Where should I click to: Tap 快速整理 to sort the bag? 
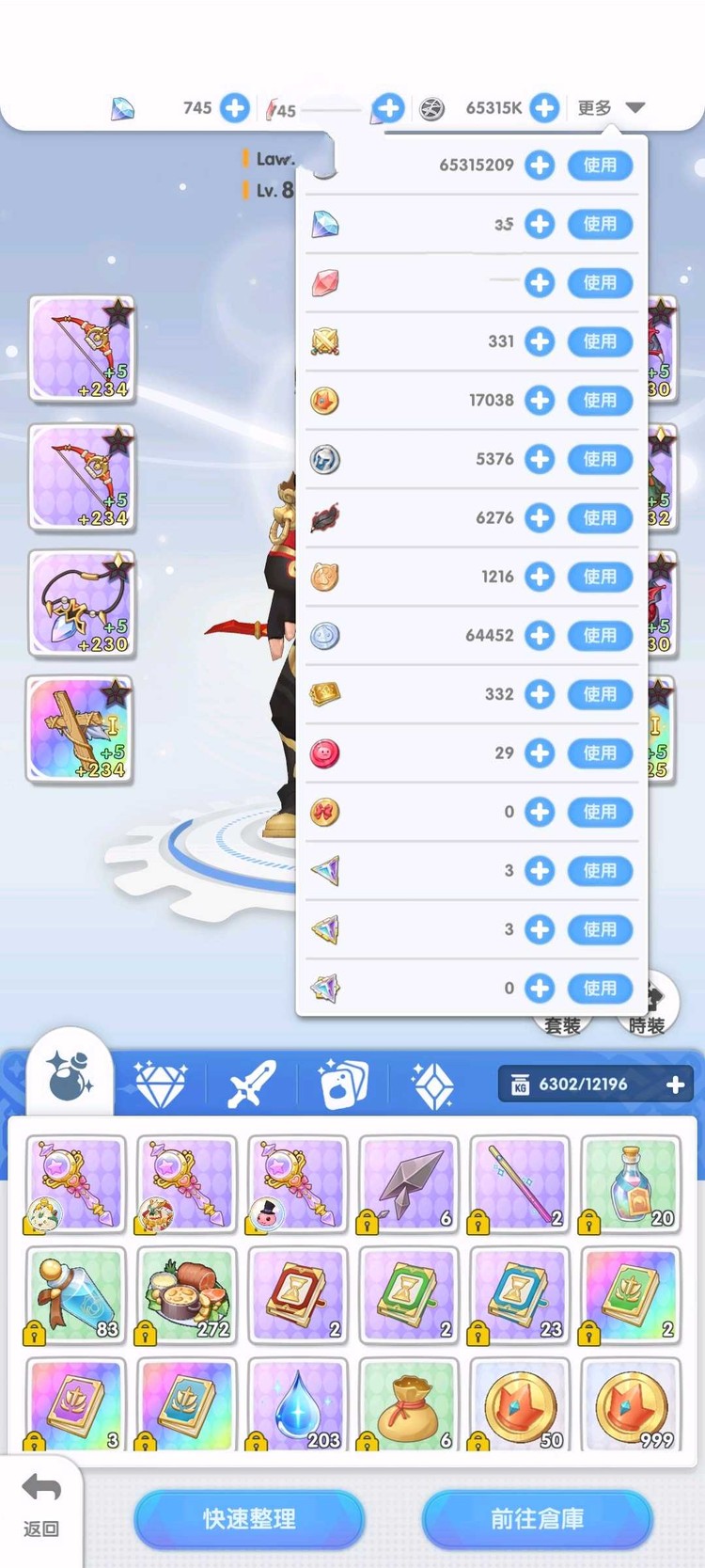(x=249, y=1518)
